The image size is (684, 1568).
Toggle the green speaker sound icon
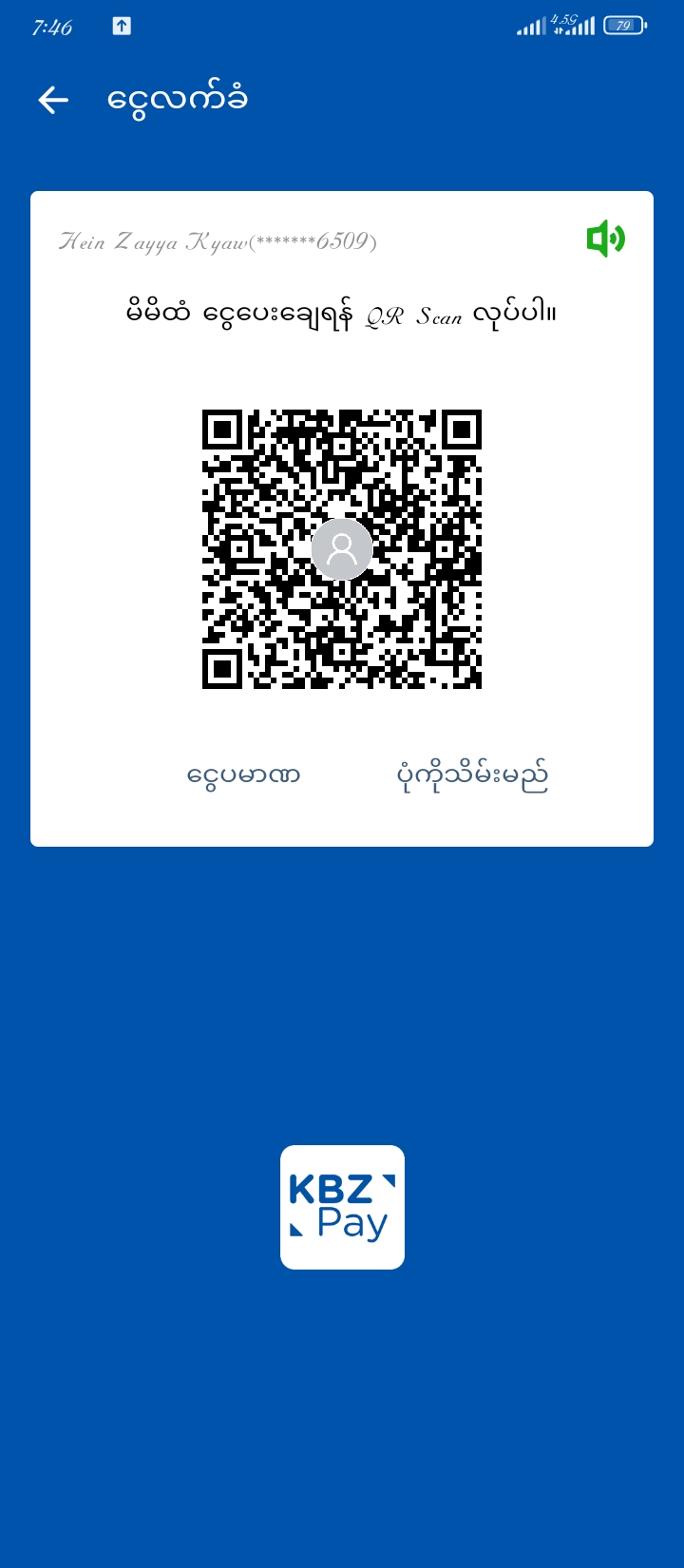605,239
